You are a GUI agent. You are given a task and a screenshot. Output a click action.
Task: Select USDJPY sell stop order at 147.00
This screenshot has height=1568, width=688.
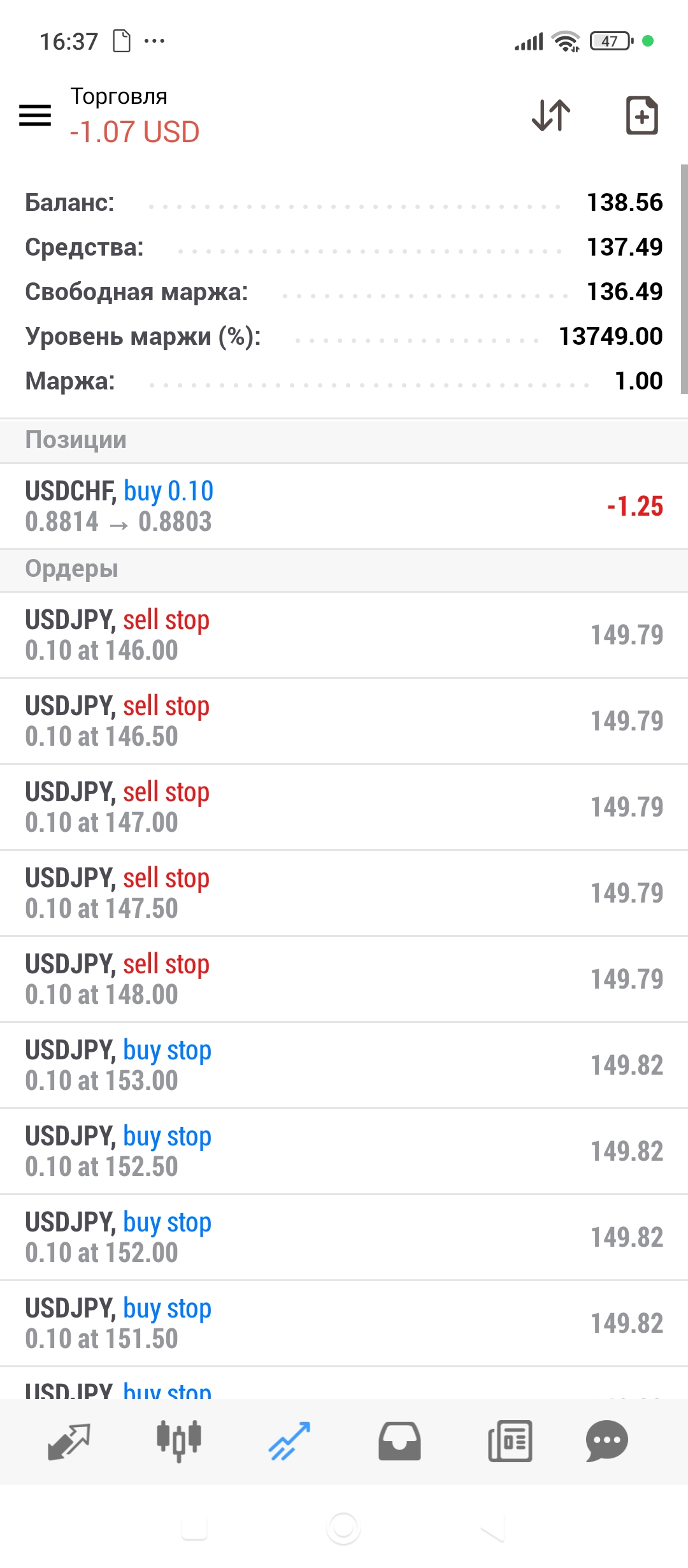pos(344,807)
